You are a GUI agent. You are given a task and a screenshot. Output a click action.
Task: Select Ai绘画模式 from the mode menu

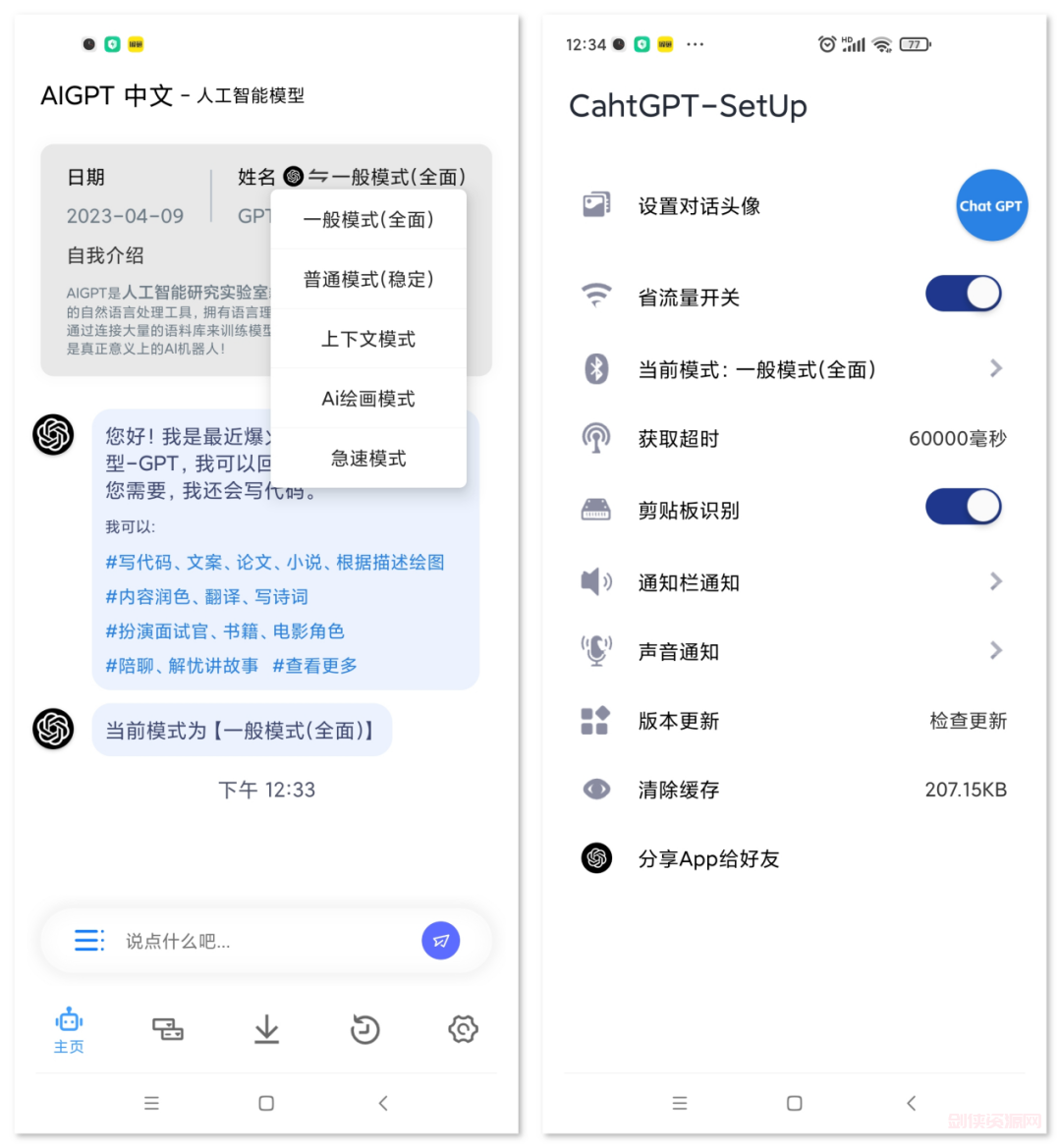coord(368,399)
